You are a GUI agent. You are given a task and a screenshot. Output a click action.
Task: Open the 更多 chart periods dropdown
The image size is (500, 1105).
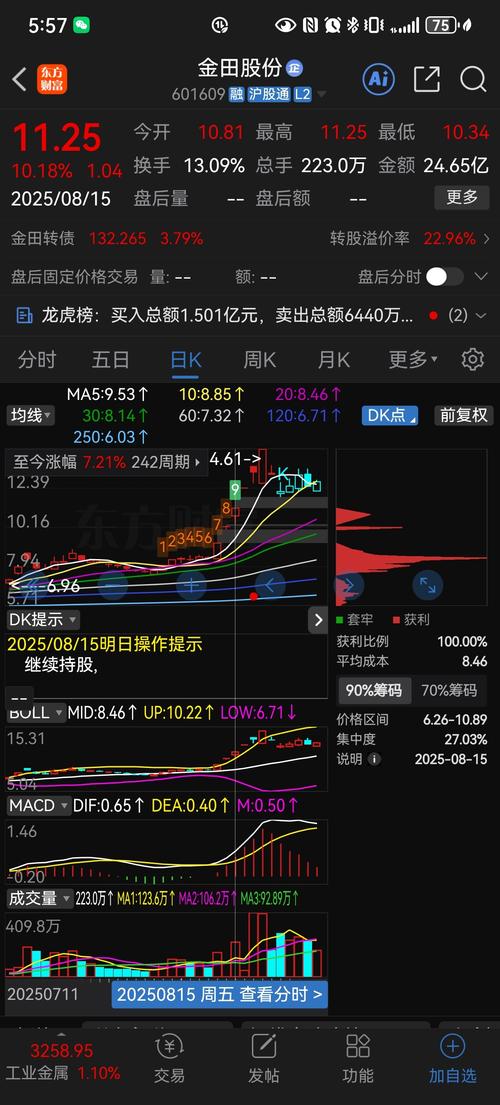(413, 360)
